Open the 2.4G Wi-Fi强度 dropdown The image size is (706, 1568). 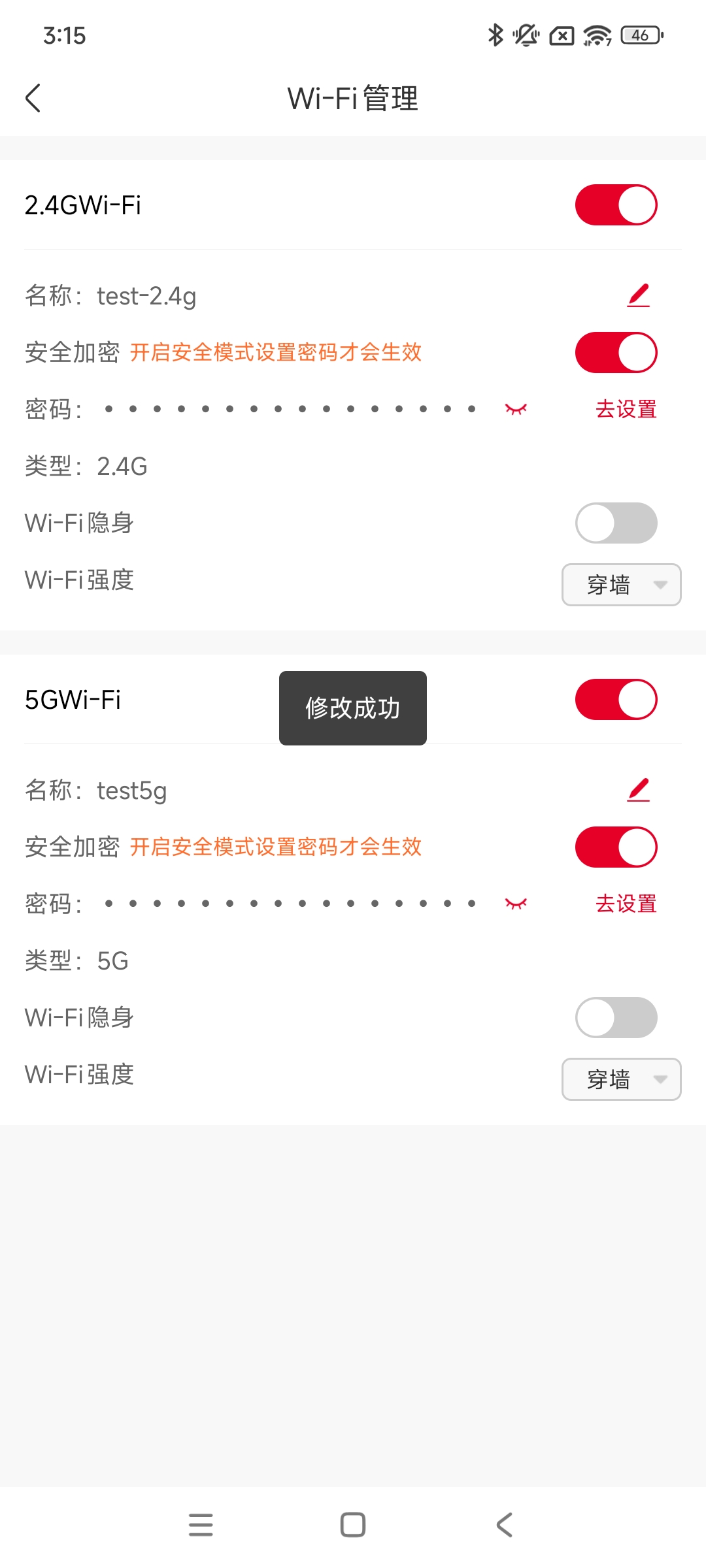coord(621,585)
